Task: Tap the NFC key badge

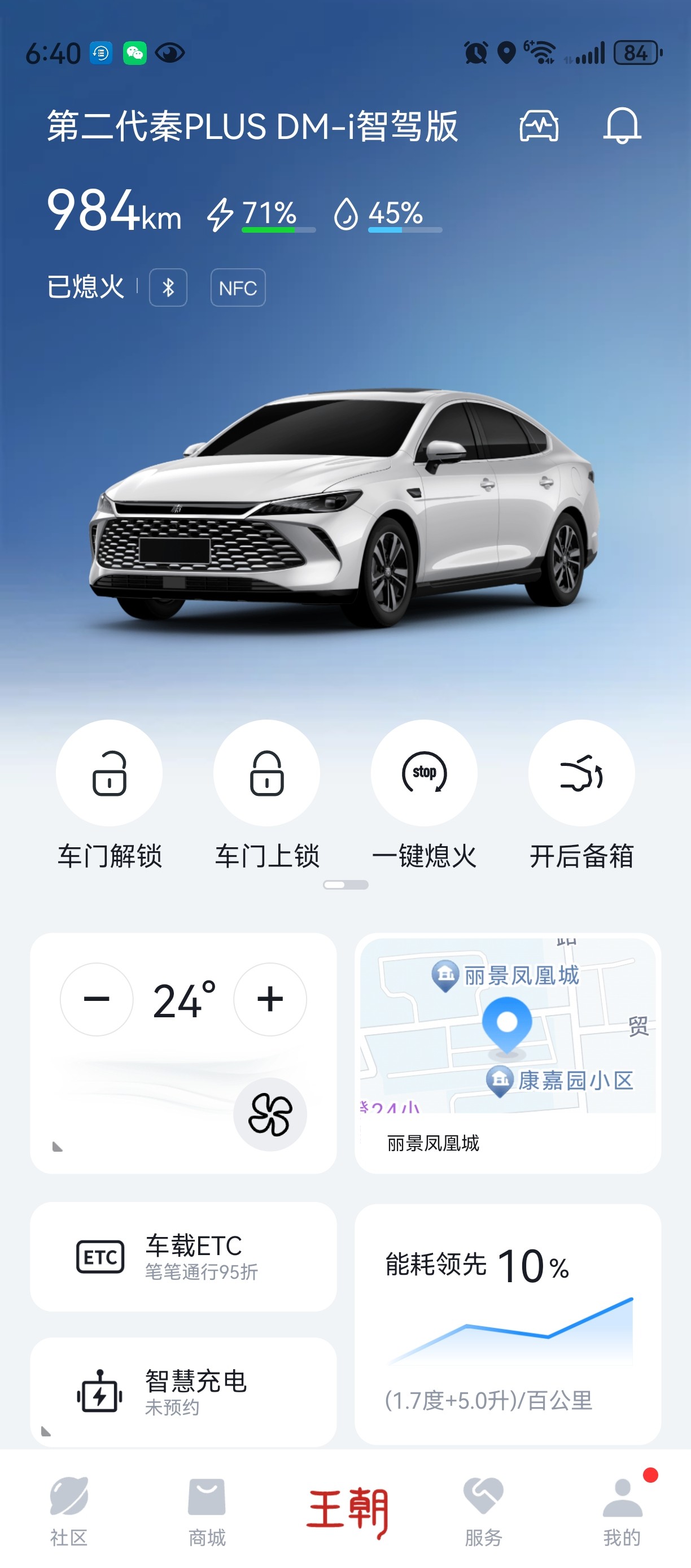Action: point(238,288)
